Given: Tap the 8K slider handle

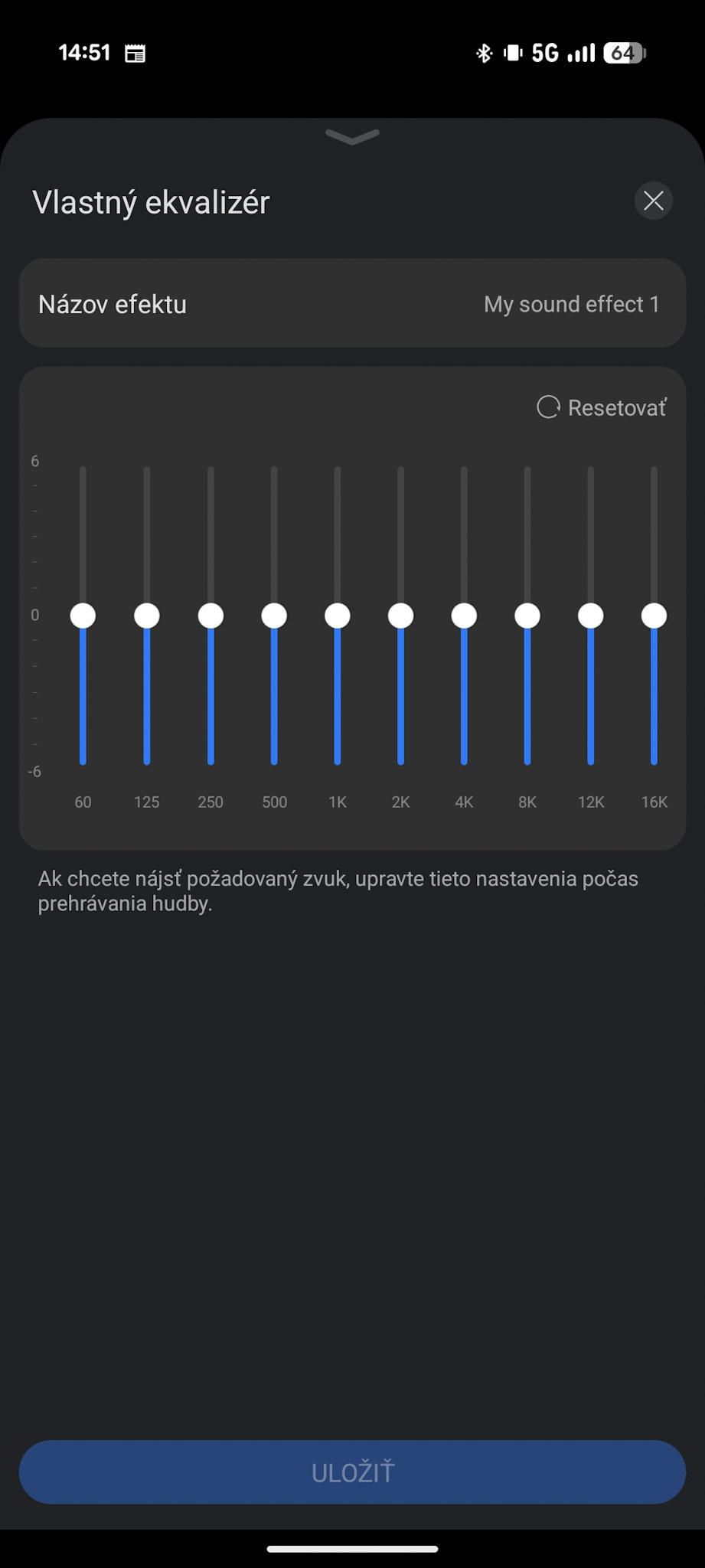Looking at the screenshot, I should click(x=527, y=616).
